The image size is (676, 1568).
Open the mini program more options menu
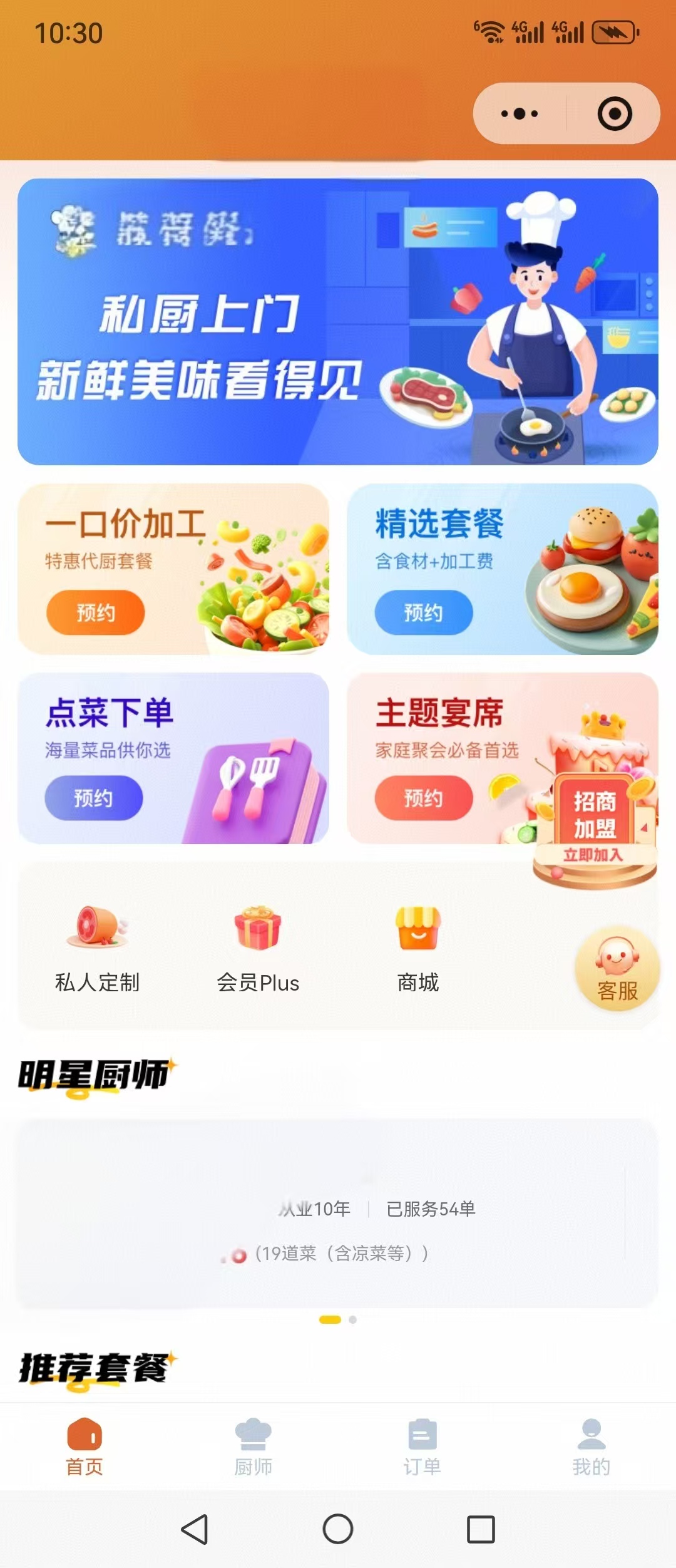tap(520, 113)
